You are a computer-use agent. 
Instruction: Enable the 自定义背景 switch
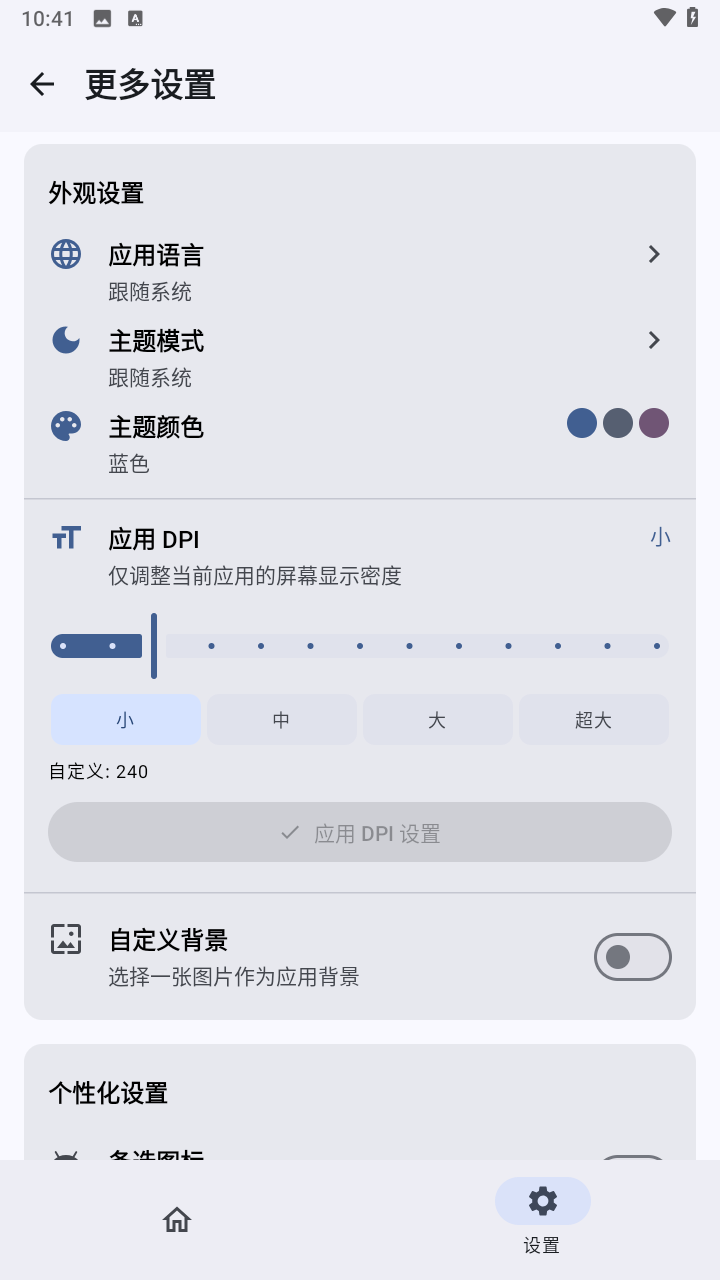(x=632, y=957)
